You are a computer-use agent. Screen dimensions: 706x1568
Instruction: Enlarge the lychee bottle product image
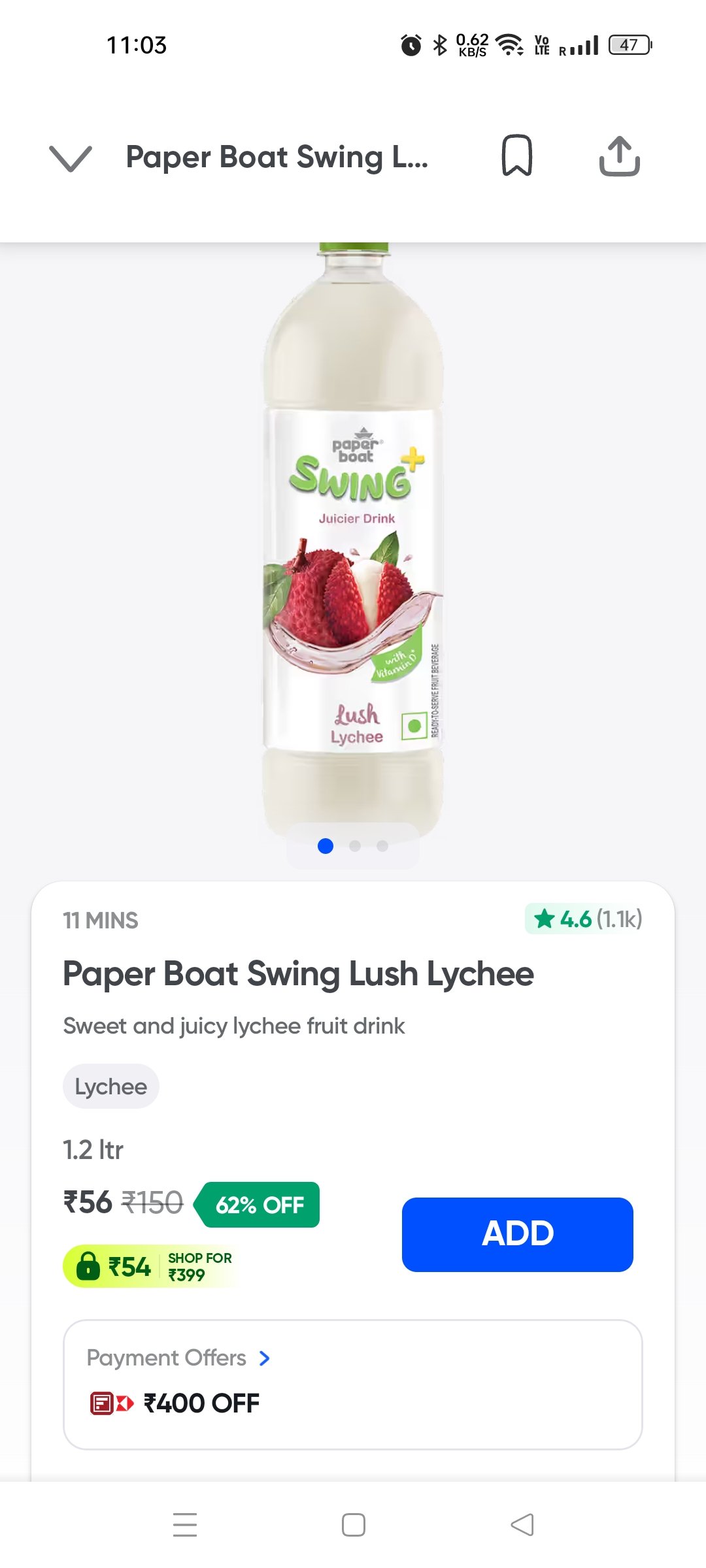tap(354, 542)
